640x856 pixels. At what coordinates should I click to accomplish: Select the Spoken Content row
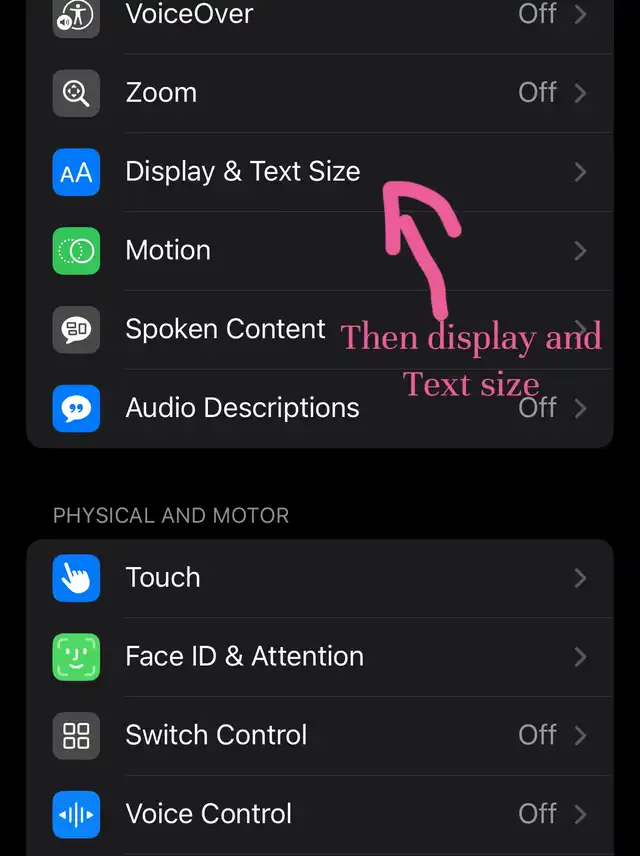coord(225,329)
